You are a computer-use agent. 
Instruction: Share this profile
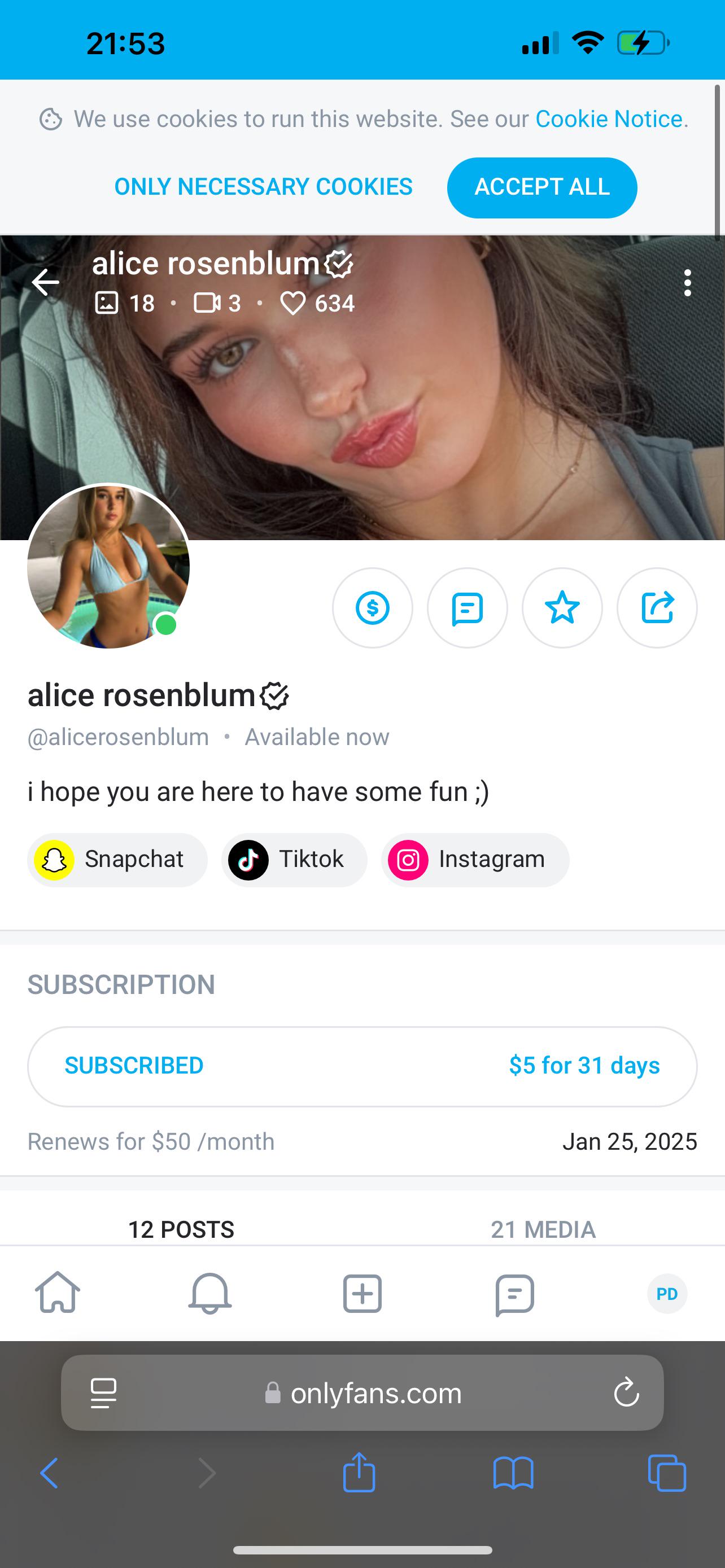click(x=657, y=607)
